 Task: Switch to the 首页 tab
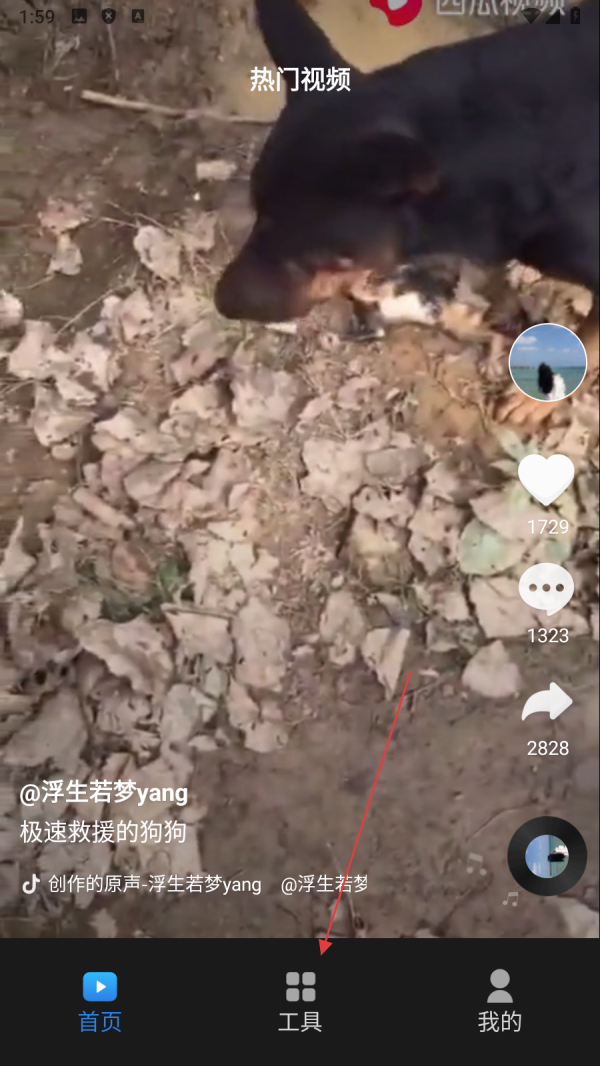(x=100, y=1001)
